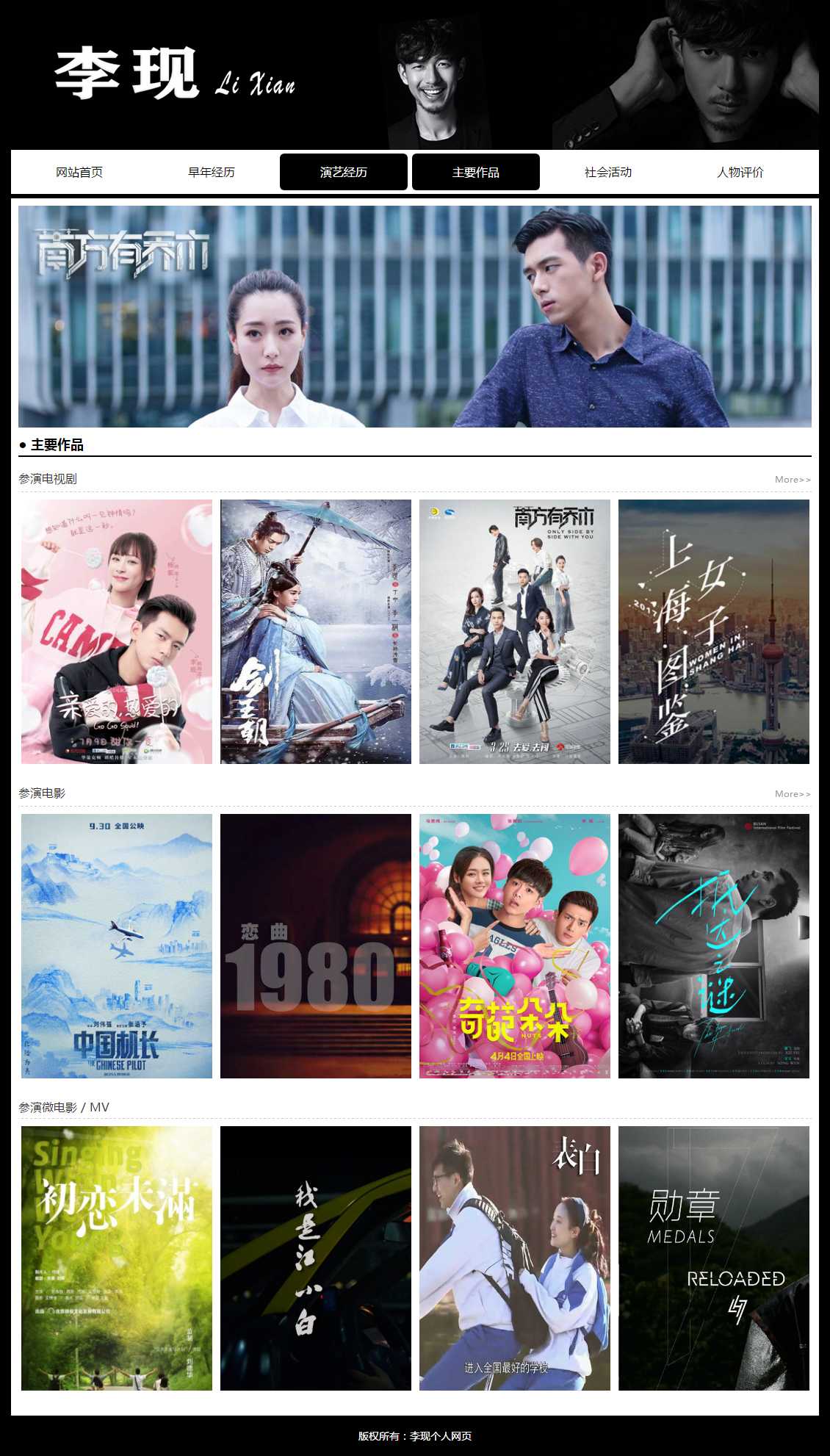Select the 表白 poster
Screen dimensions: 830x1456
point(515,1258)
